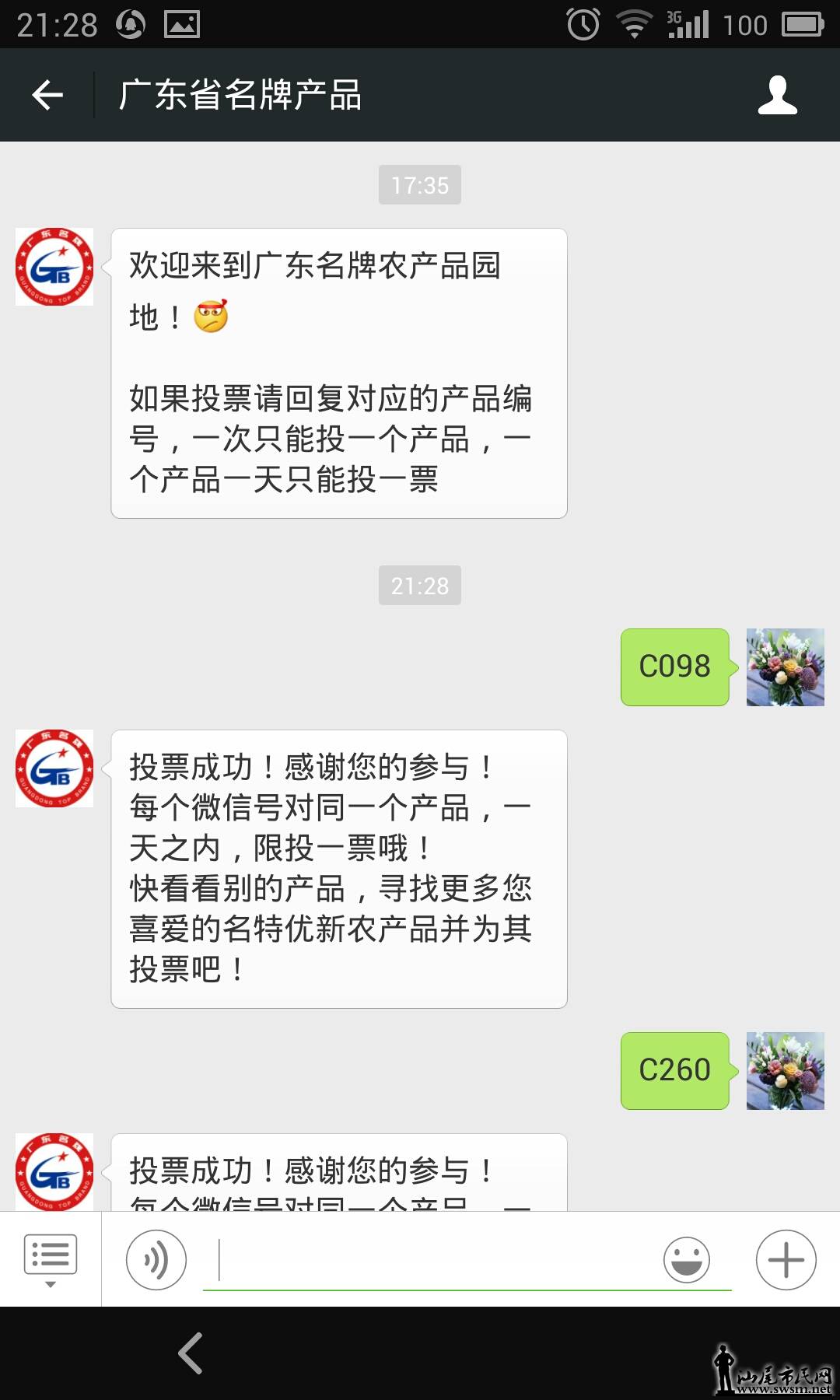Tap the system back navigation button
The height and width of the screenshot is (1400, 840).
(191, 1353)
